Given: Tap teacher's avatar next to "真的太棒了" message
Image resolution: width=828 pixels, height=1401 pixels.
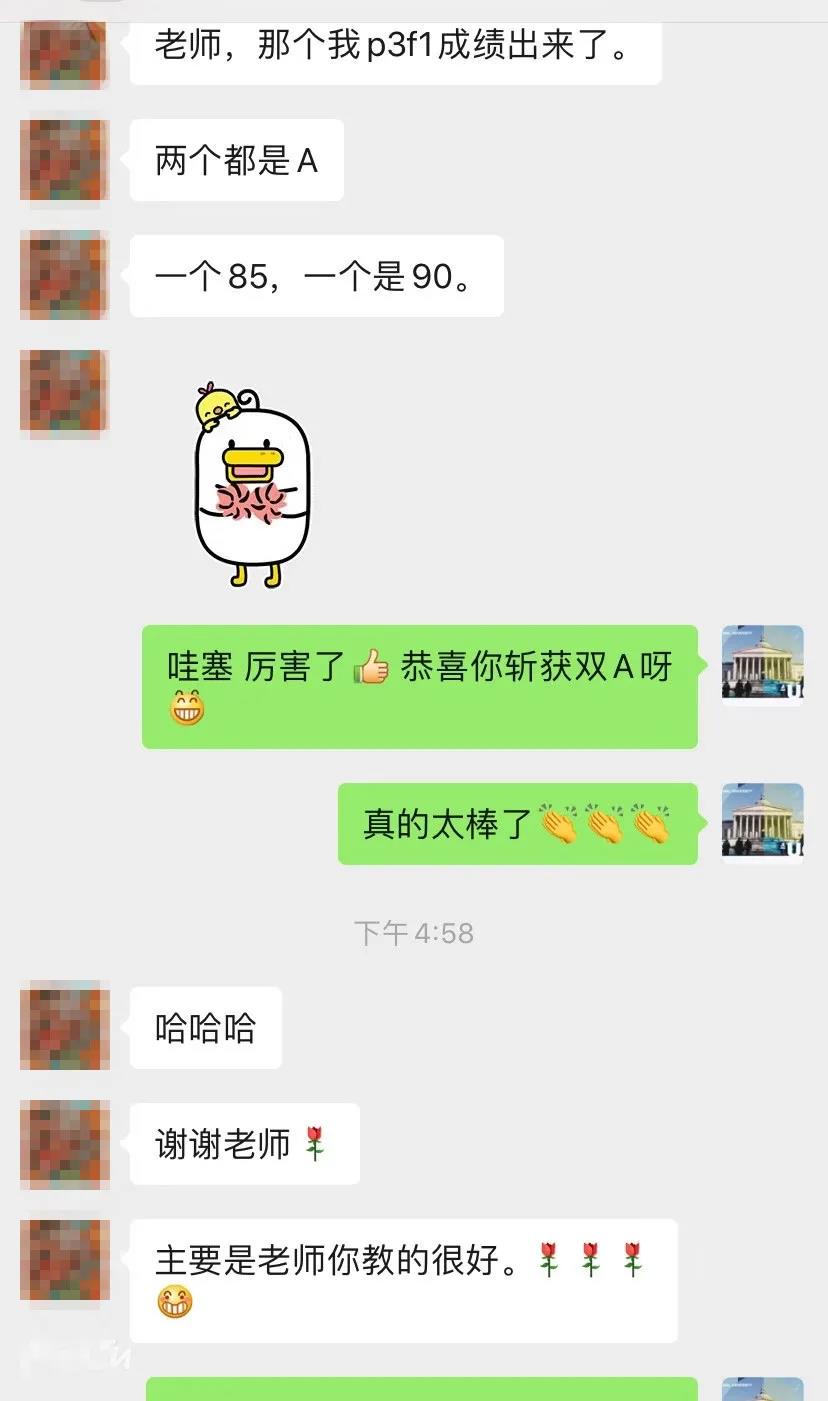Looking at the screenshot, I should tap(762, 823).
